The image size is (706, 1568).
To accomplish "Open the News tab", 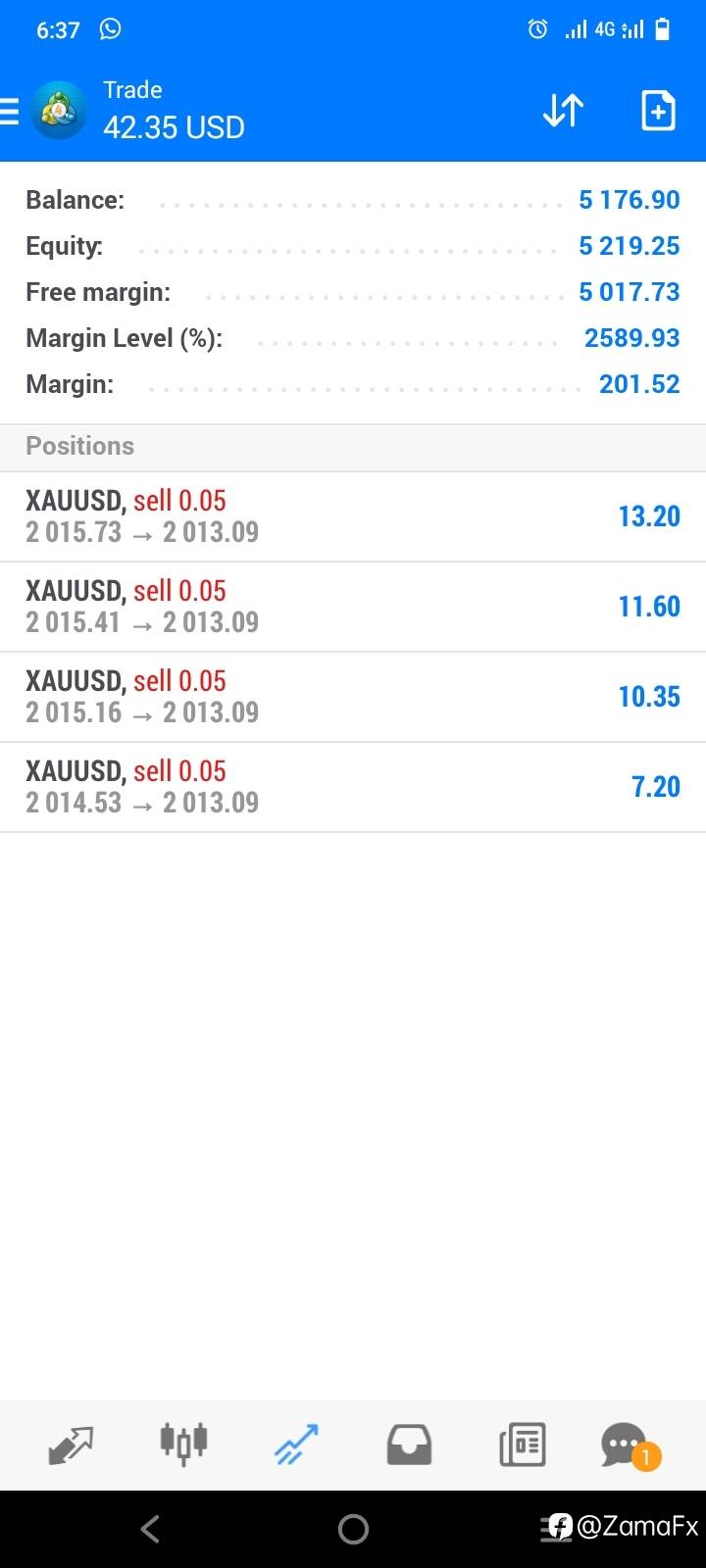I will click(x=522, y=1445).
